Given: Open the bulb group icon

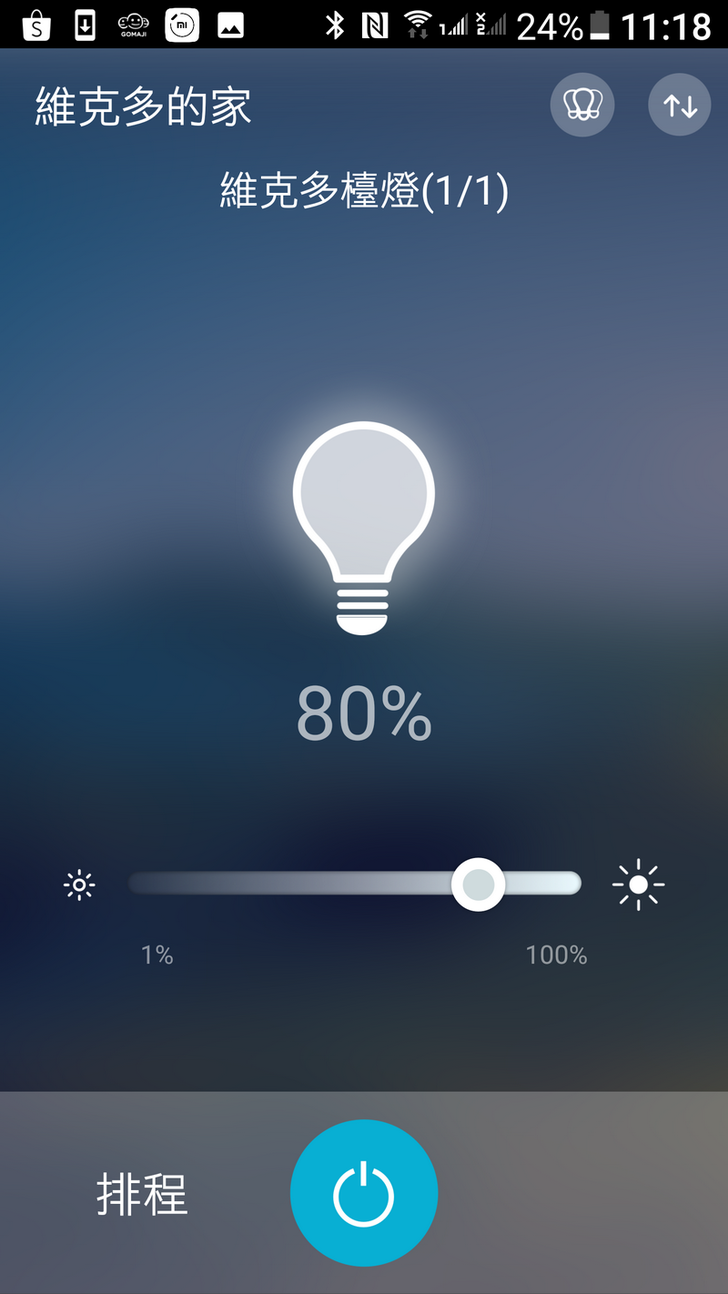Looking at the screenshot, I should (582, 104).
